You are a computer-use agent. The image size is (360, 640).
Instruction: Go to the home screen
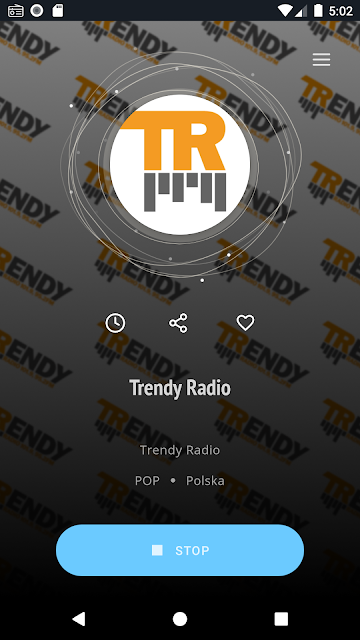pos(180,619)
